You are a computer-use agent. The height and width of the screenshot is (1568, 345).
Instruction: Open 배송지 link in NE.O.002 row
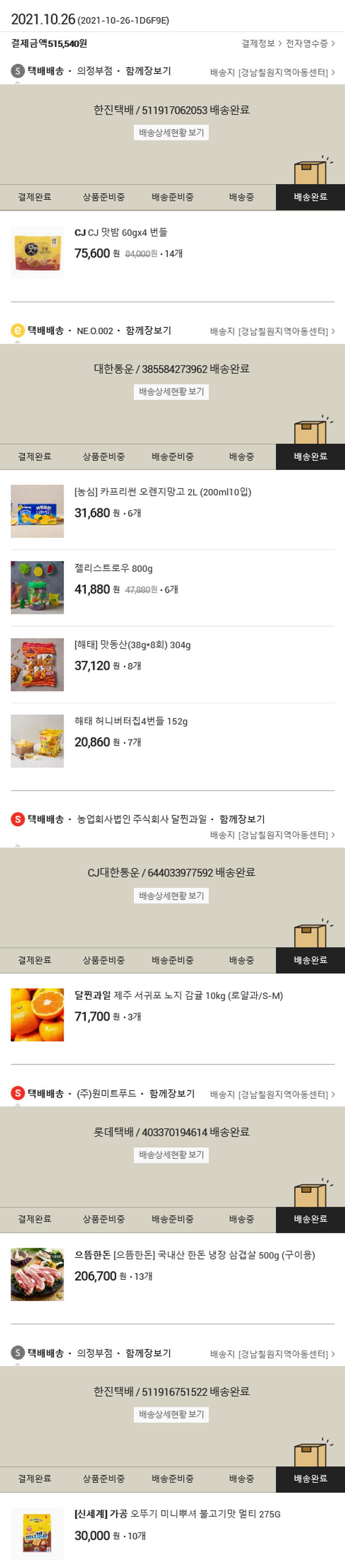click(x=272, y=332)
